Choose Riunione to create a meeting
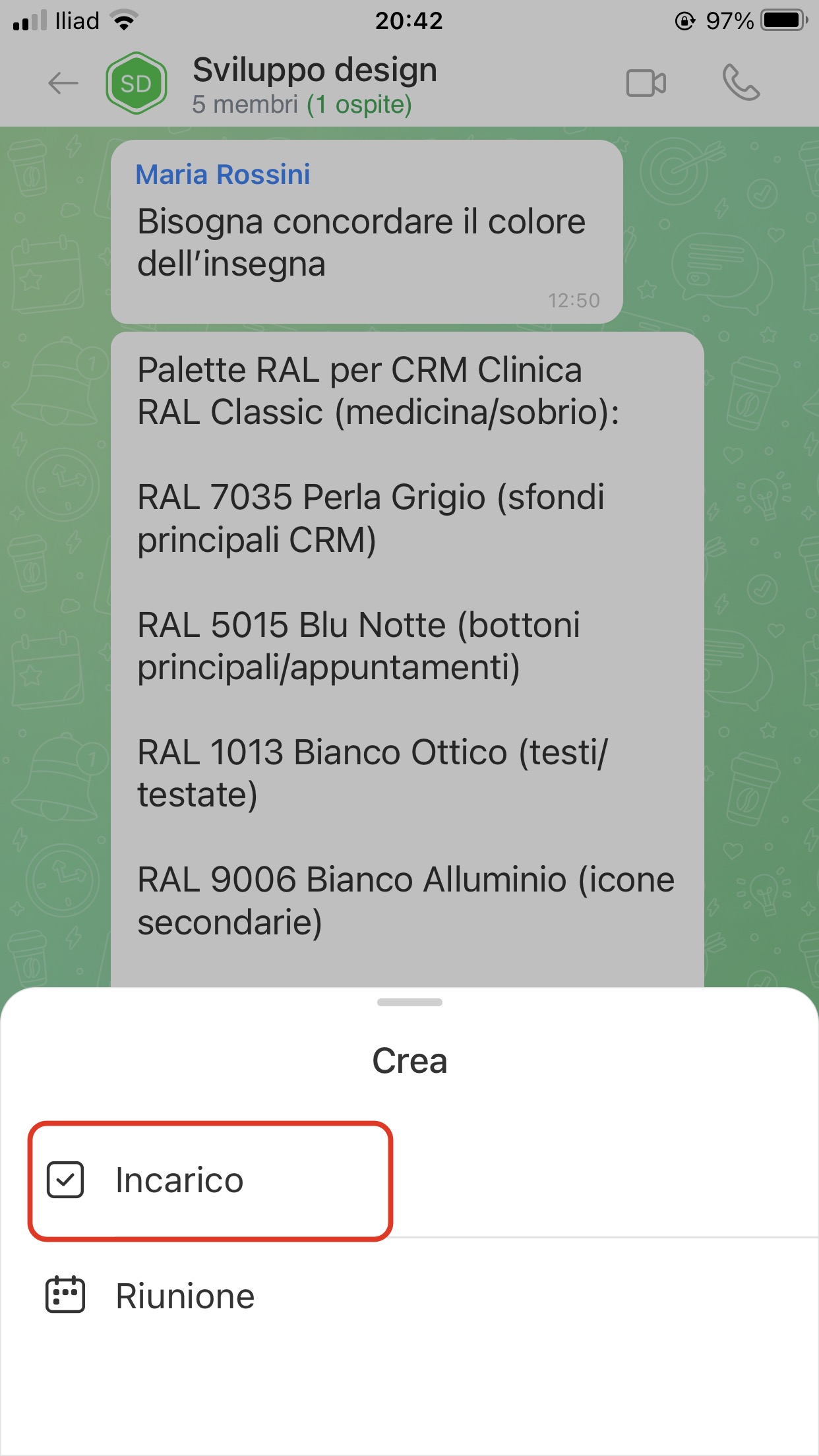The height and width of the screenshot is (1456, 819). point(185,1296)
